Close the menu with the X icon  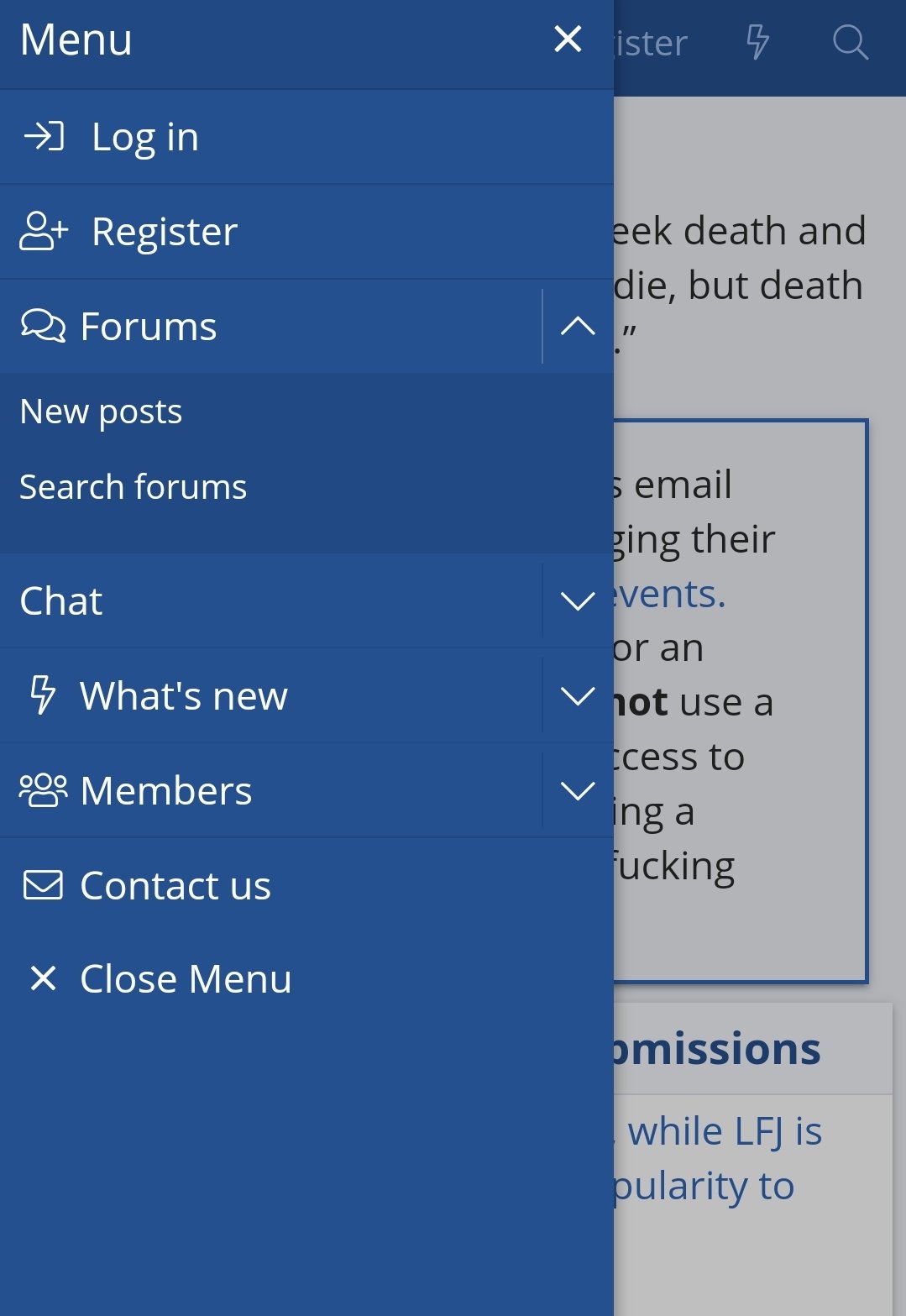click(x=568, y=39)
